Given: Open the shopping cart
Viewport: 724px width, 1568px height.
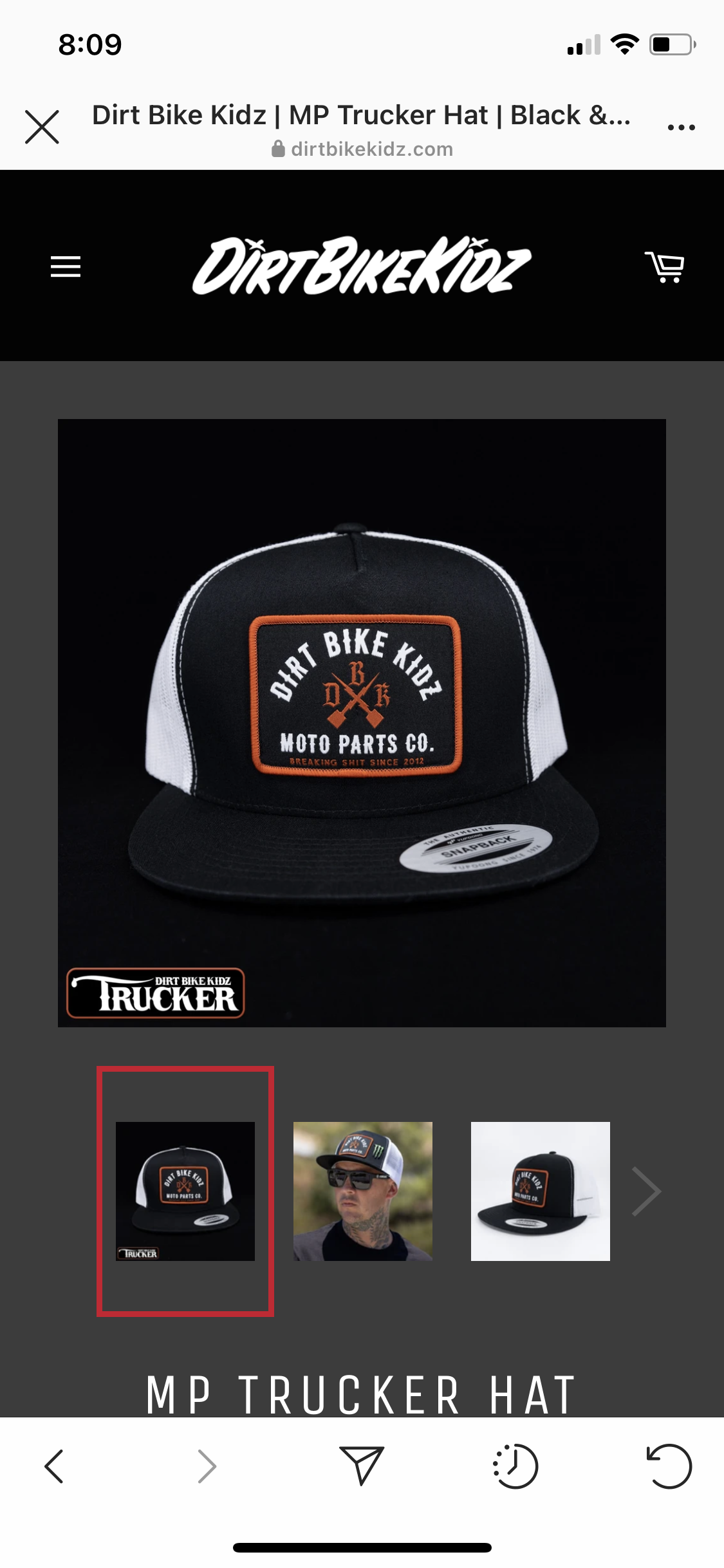Looking at the screenshot, I should [665, 266].
